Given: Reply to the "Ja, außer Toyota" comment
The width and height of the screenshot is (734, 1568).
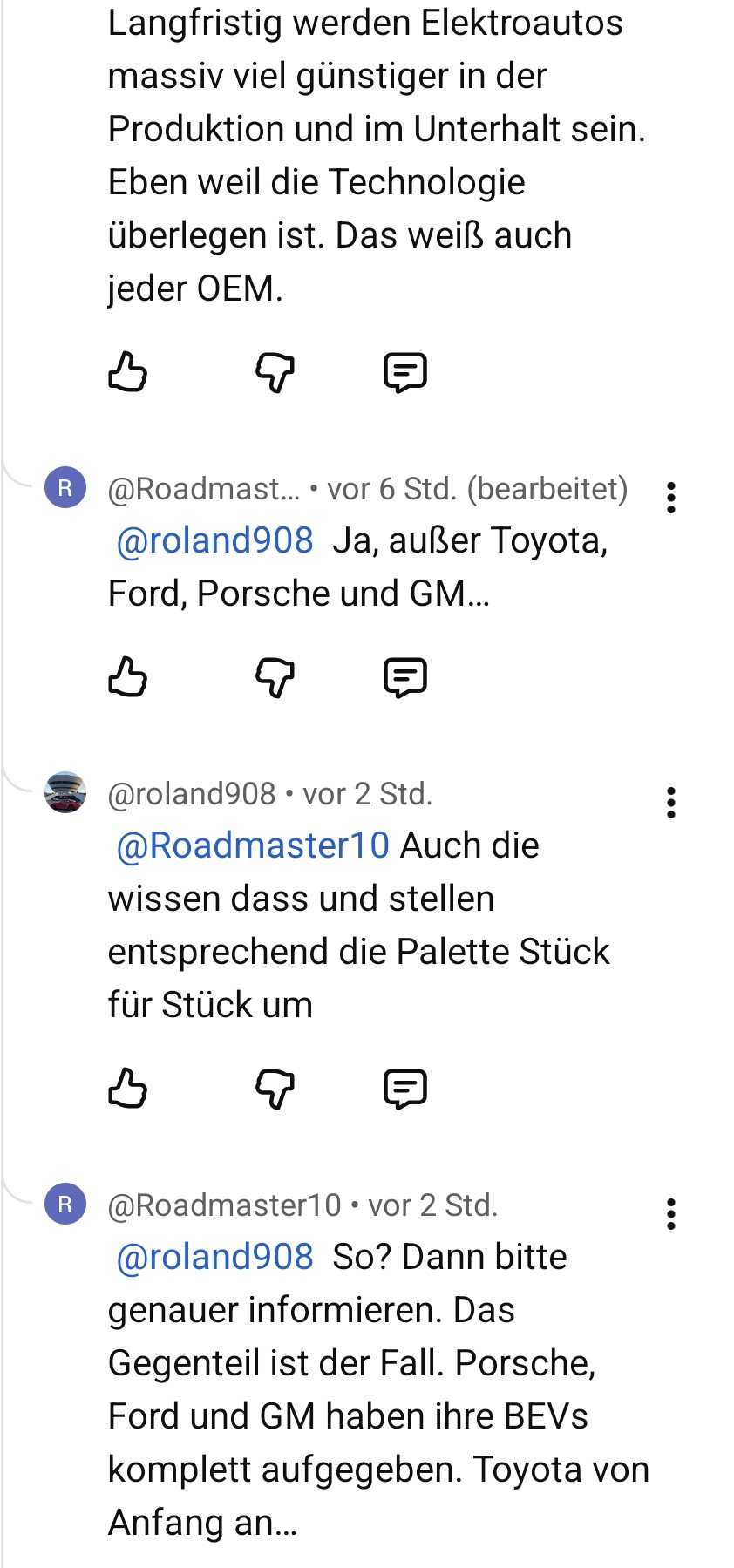Looking at the screenshot, I should 405,677.
